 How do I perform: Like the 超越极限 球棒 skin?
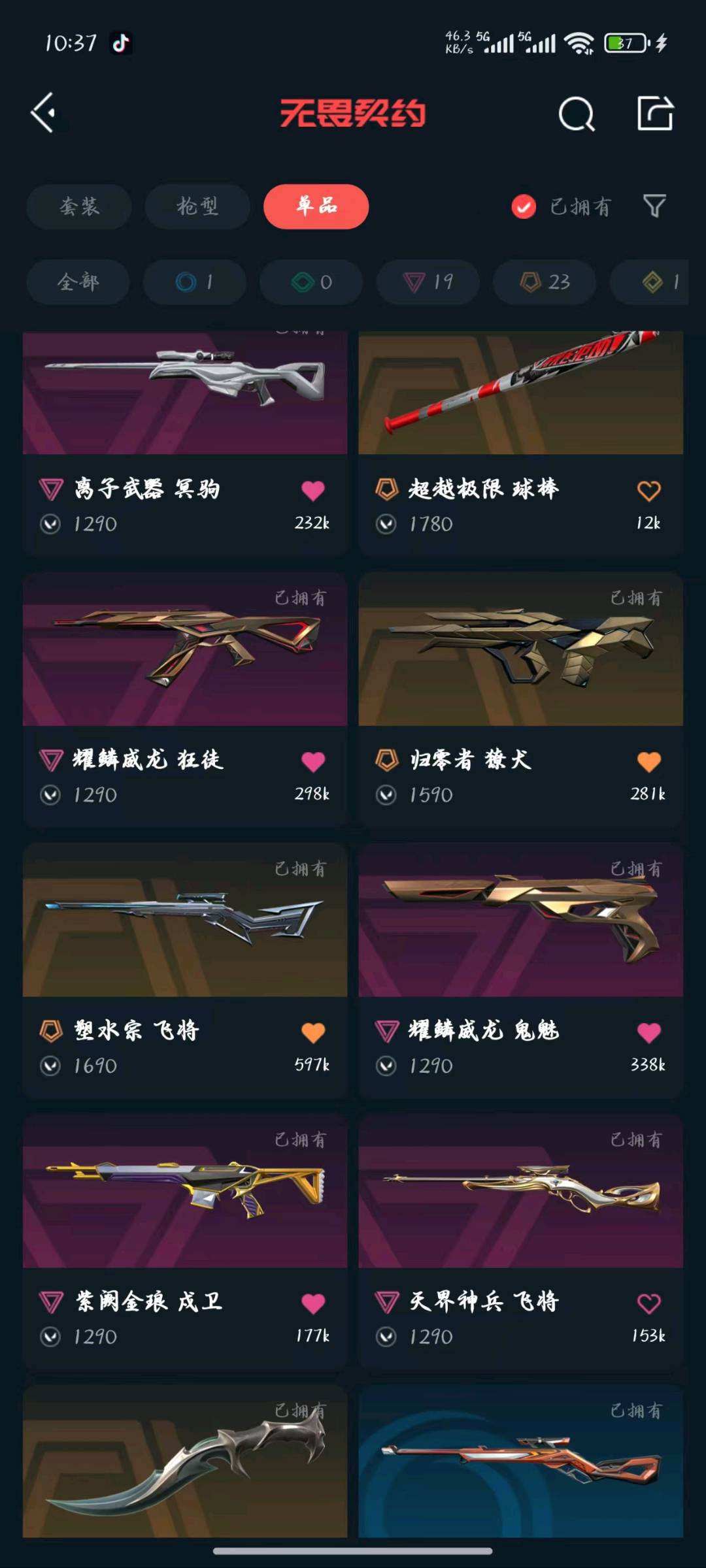tap(648, 491)
